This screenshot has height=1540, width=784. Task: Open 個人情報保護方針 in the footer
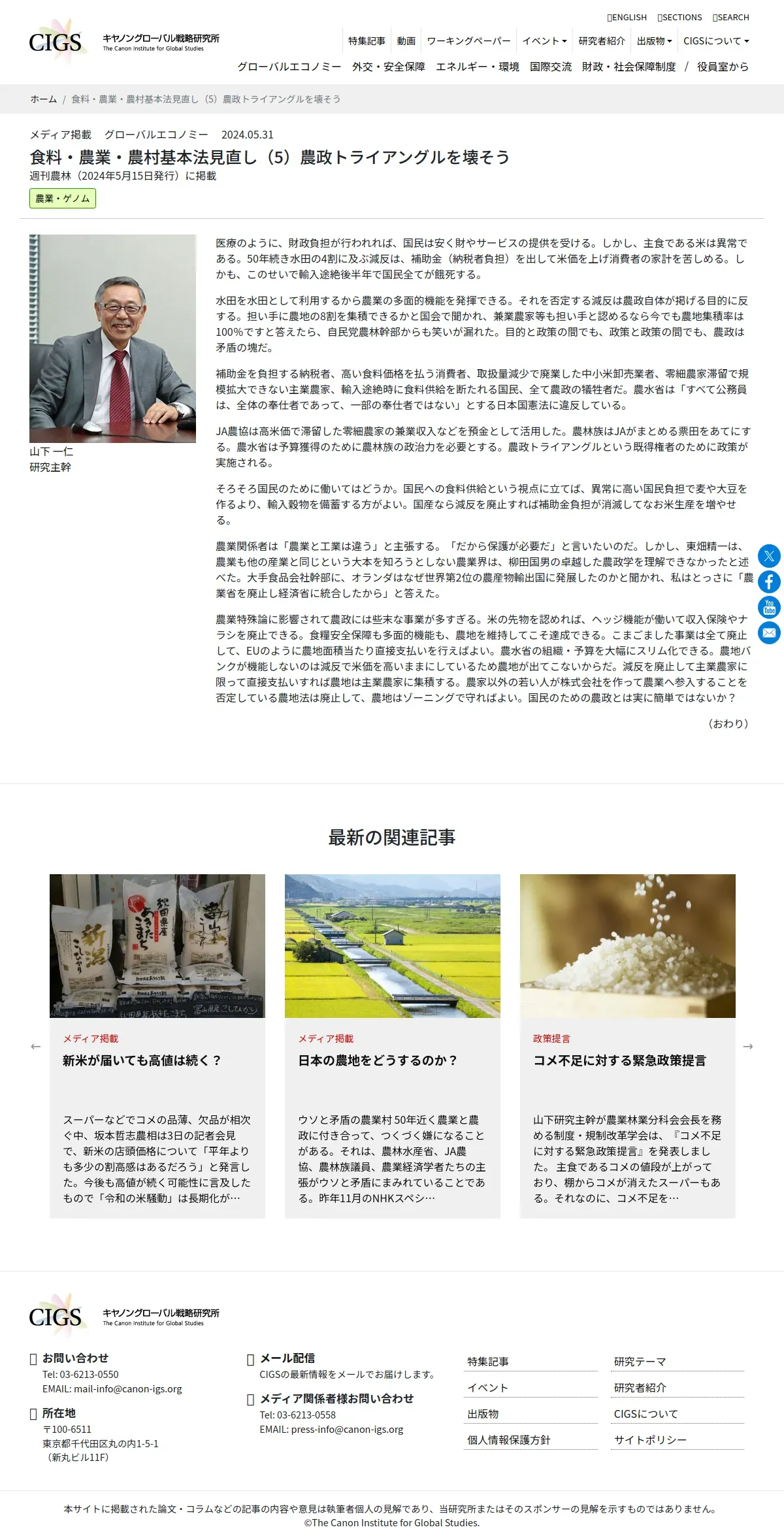[509, 1440]
